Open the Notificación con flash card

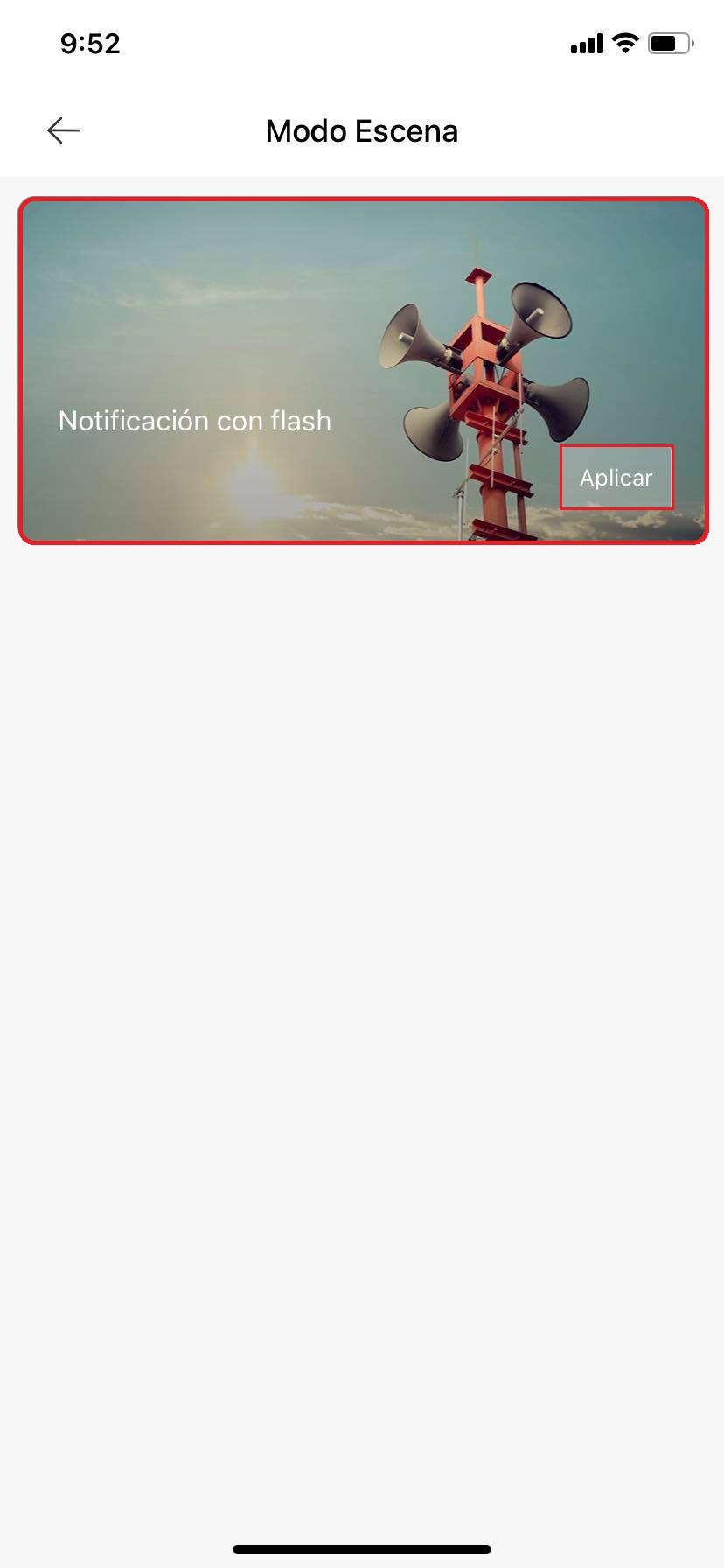(x=262, y=350)
